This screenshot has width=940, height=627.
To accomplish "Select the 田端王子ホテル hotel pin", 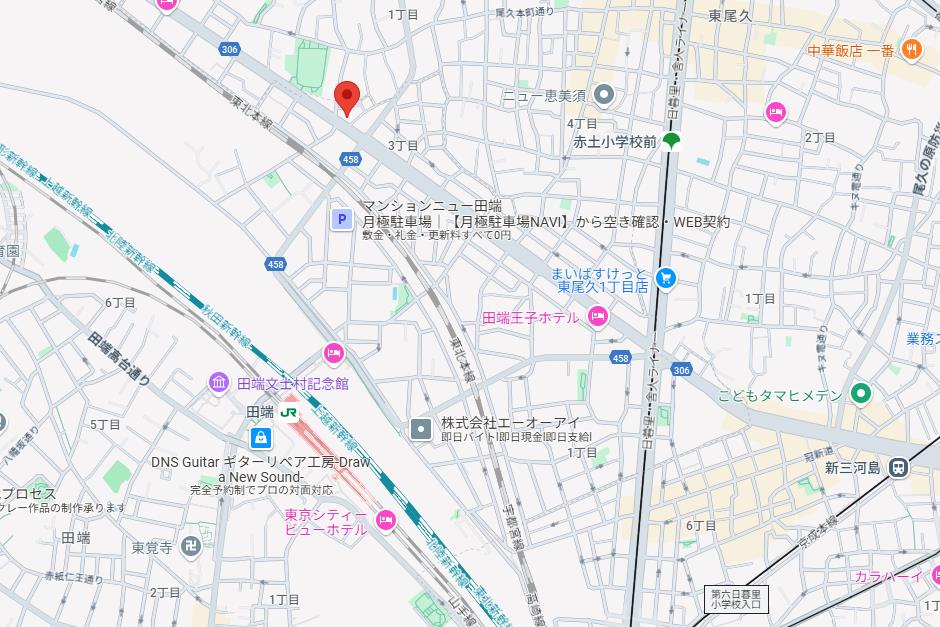I will tap(598, 317).
